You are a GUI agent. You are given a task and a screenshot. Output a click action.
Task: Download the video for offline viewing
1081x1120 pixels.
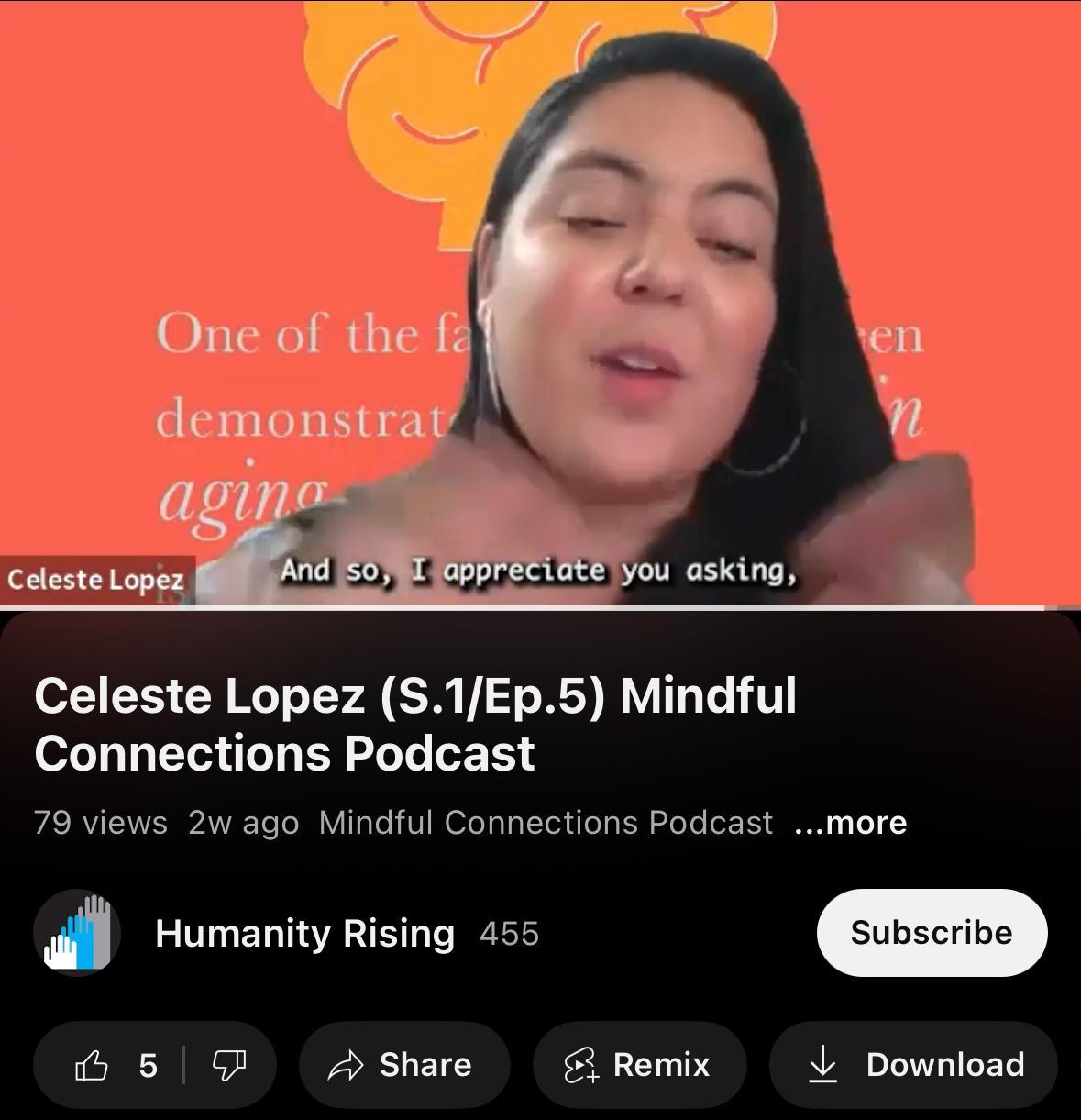coord(914,1065)
